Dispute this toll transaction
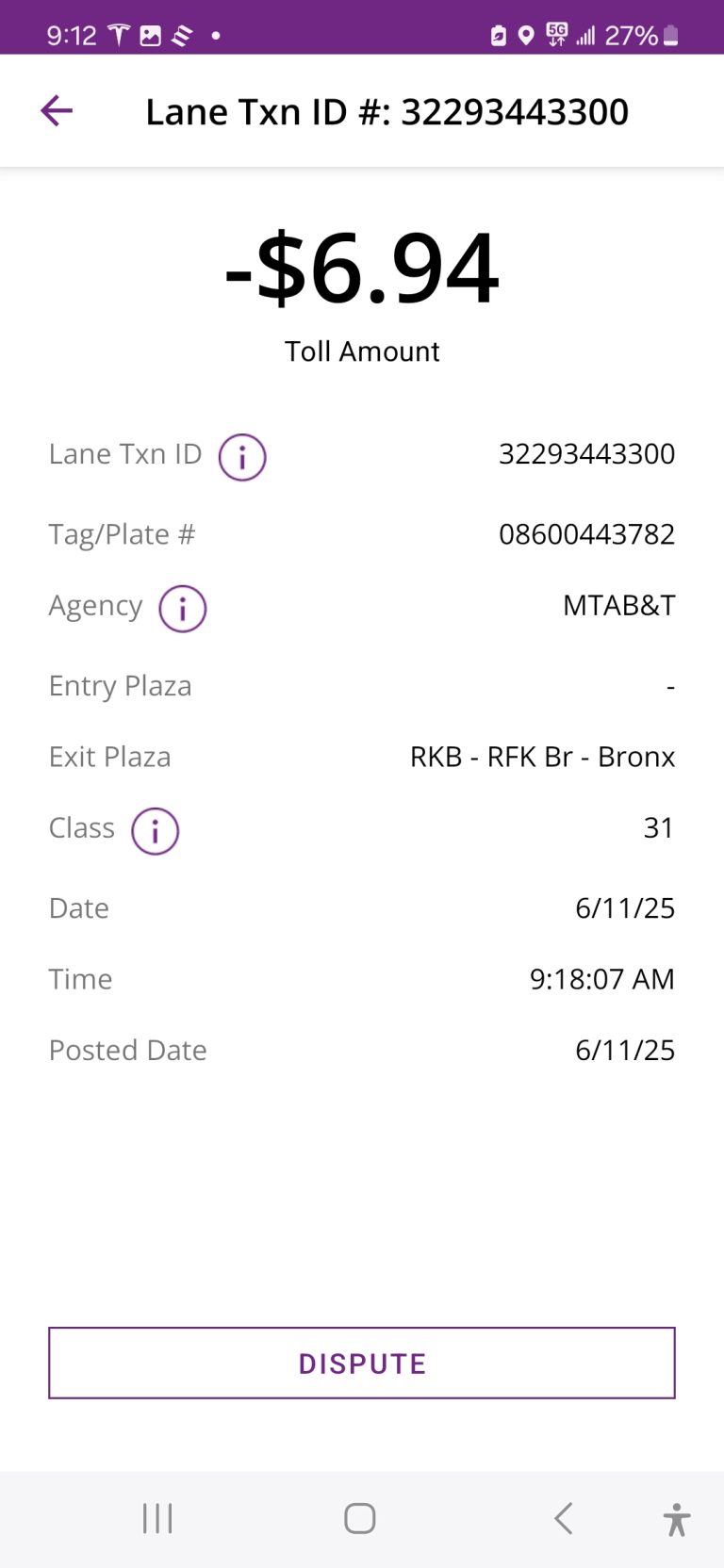Screen dimensions: 724x1568 [x=362, y=1363]
